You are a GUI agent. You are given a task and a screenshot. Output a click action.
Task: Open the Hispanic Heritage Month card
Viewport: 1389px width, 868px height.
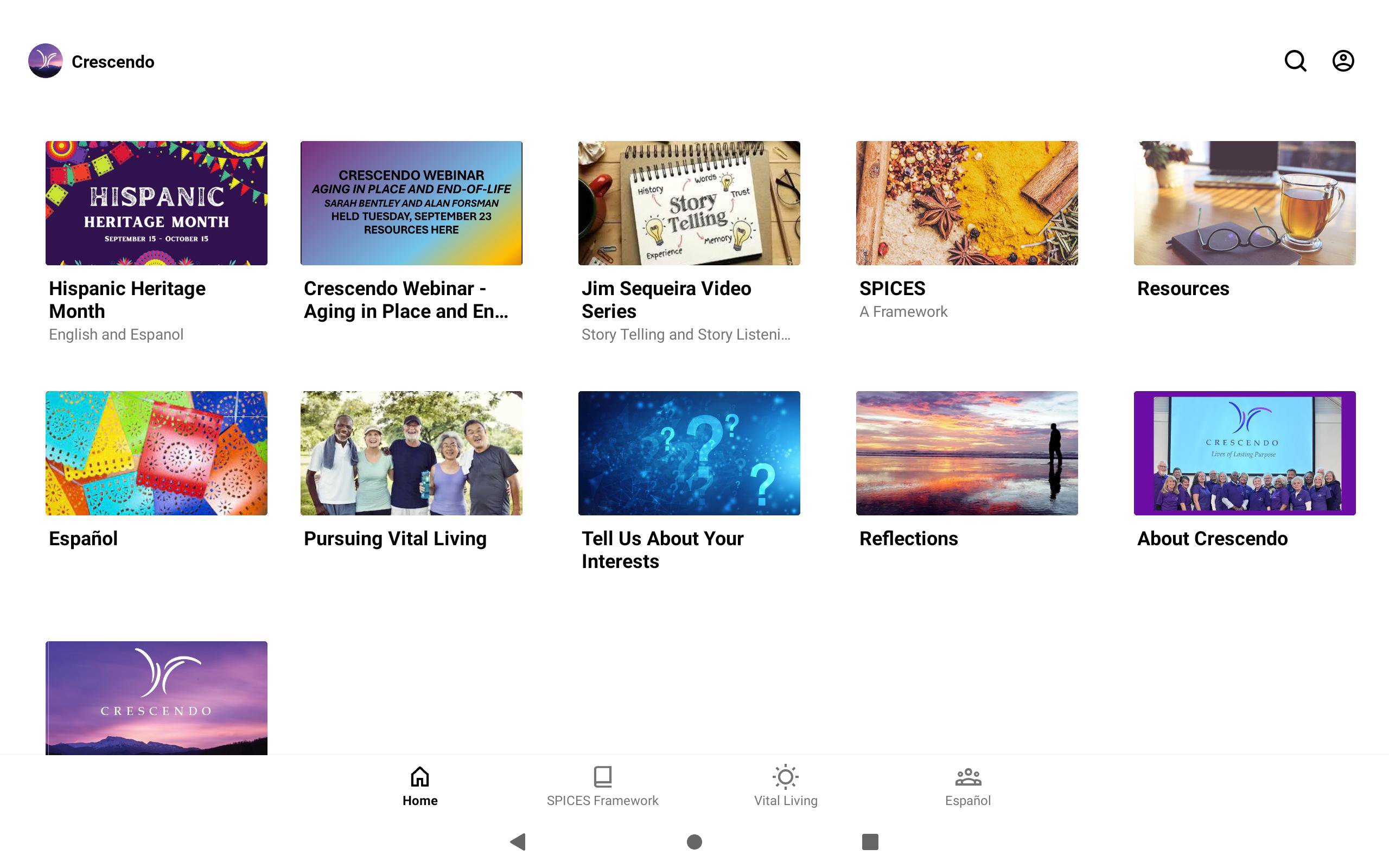[x=156, y=203]
